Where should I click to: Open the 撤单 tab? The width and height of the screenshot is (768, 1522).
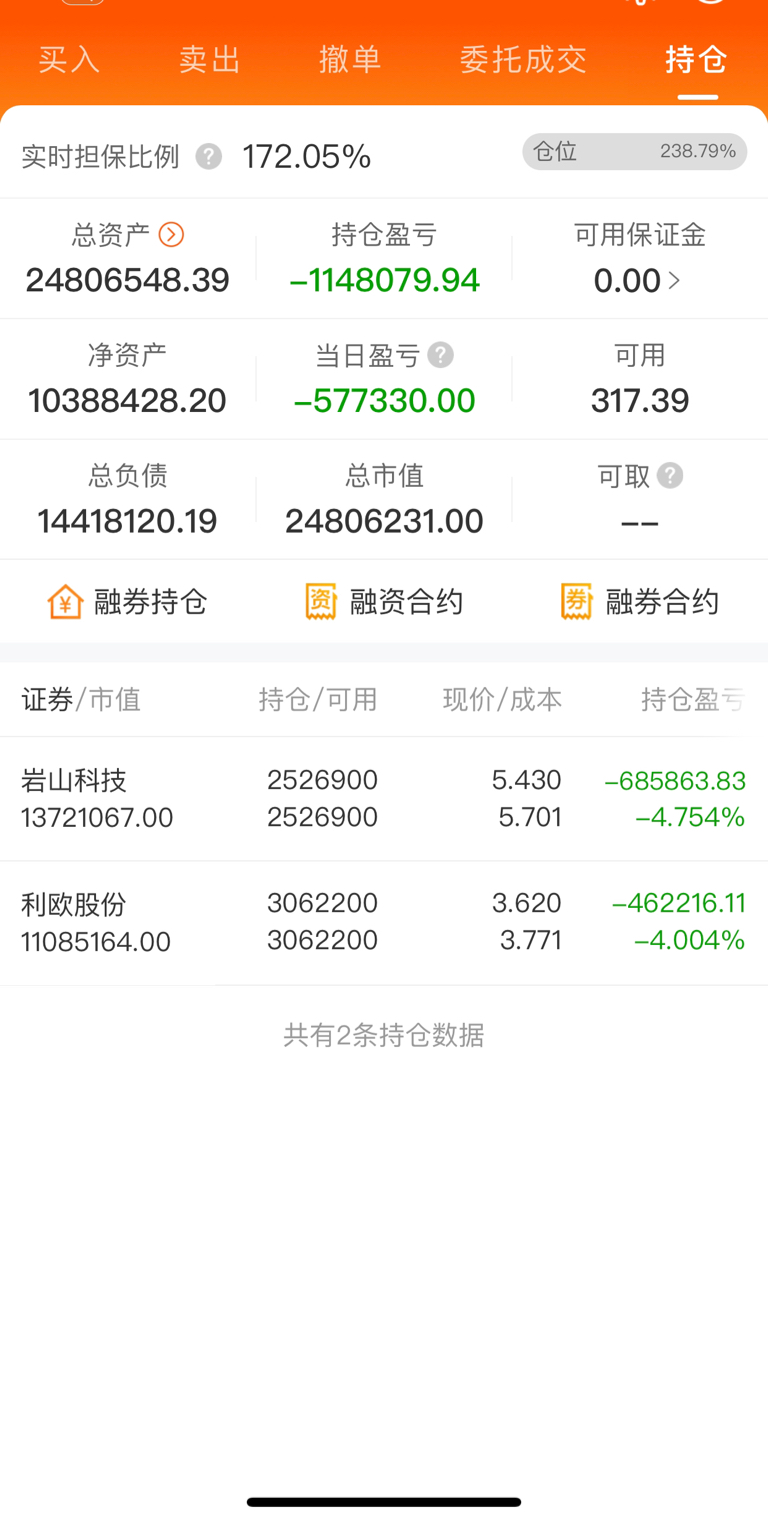(x=350, y=60)
